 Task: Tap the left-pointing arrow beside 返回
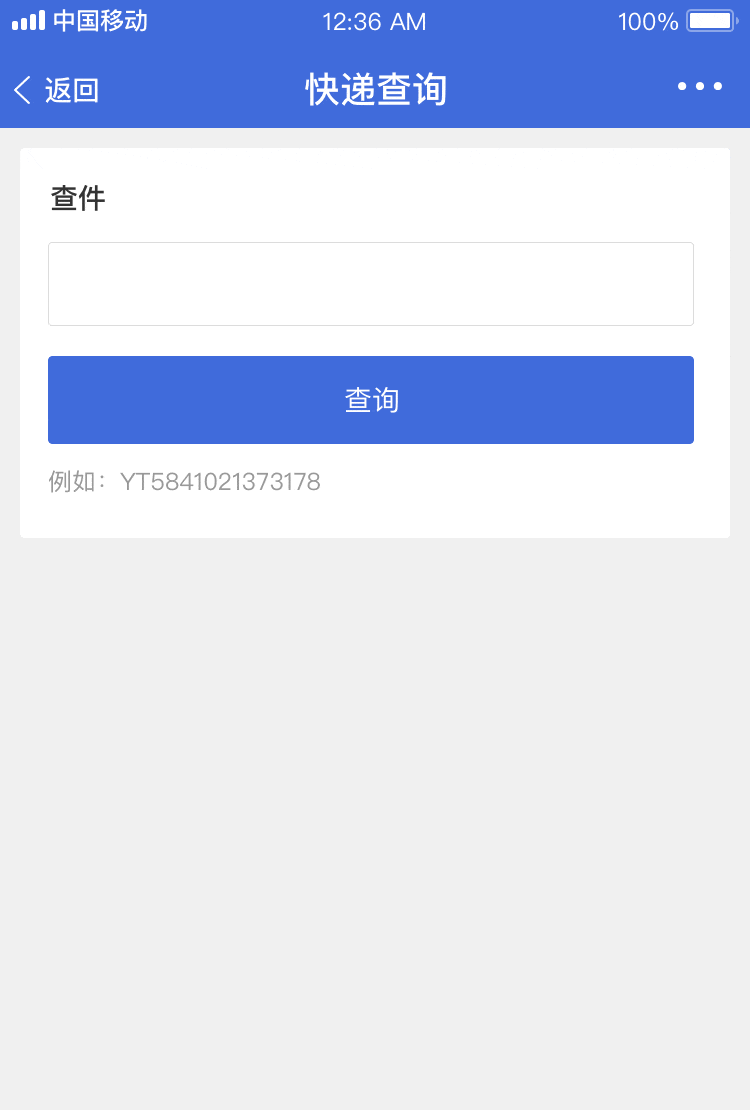pos(21,90)
